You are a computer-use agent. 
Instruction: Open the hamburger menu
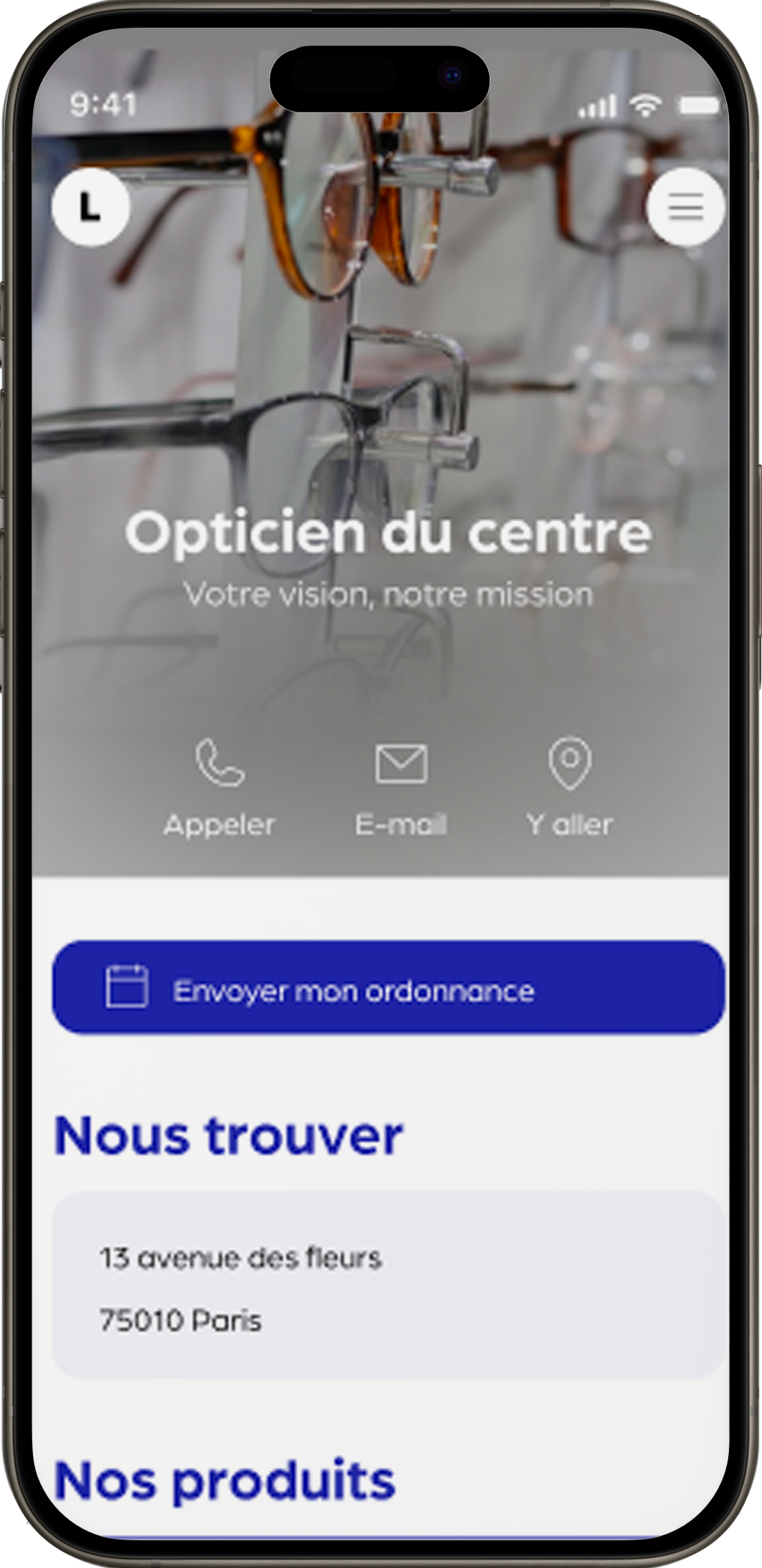pyautogui.click(x=685, y=207)
